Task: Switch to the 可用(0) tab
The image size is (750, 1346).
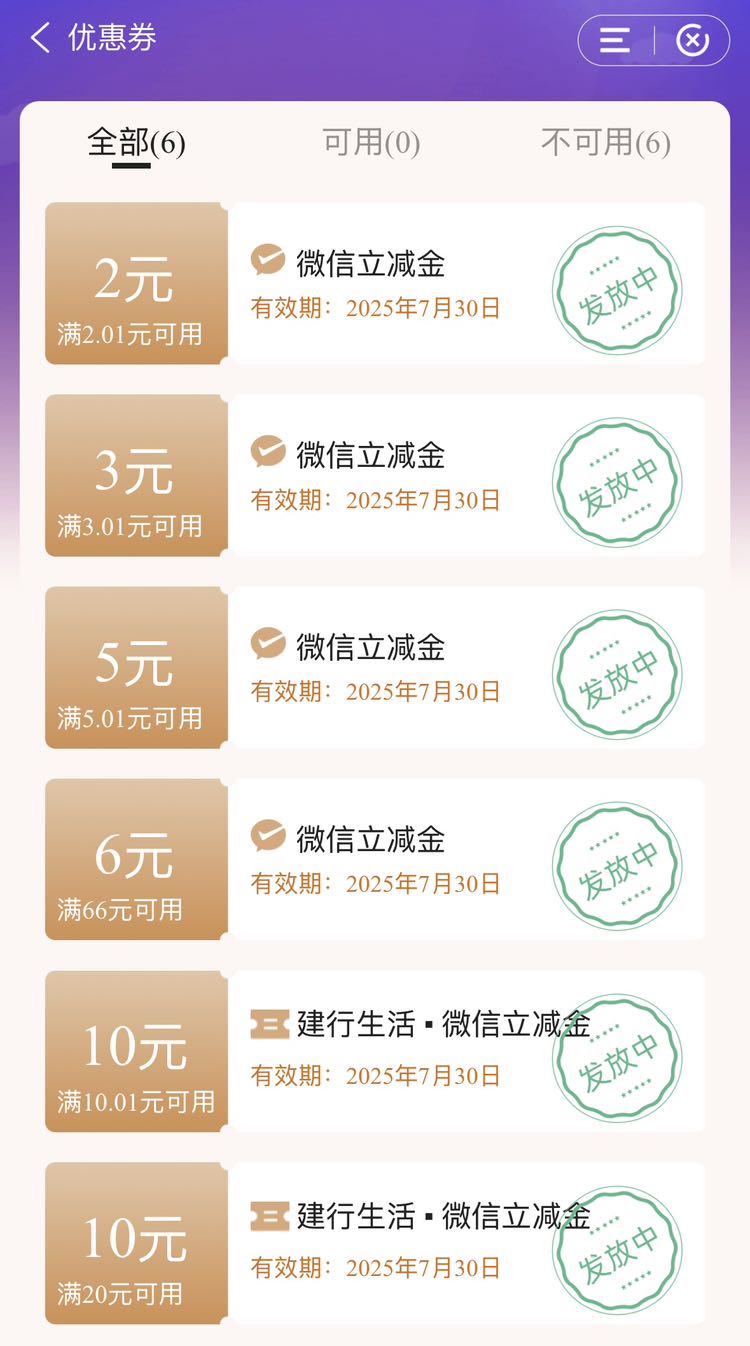Action: (x=371, y=143)
